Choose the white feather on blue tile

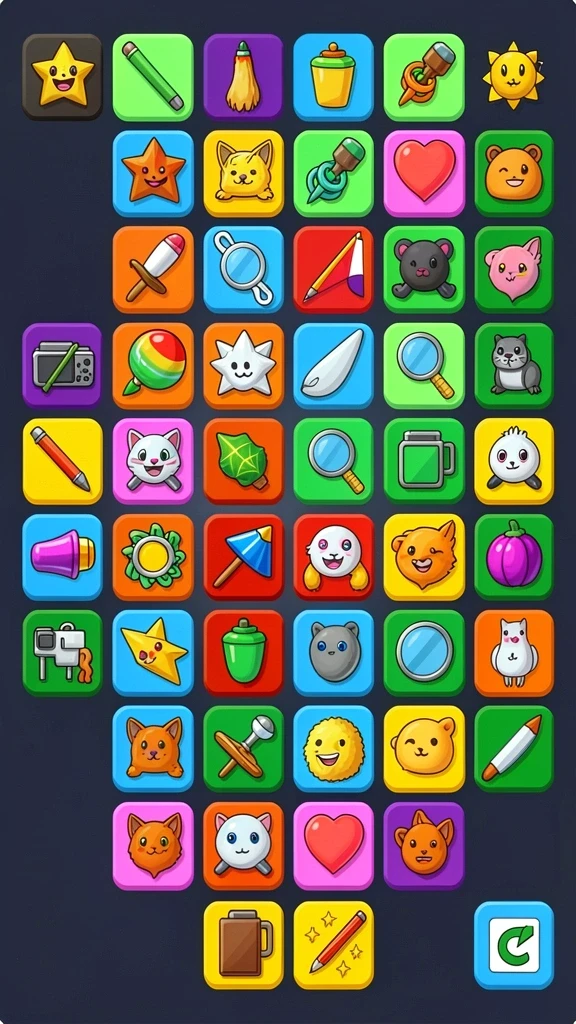(x=333, y=365)
